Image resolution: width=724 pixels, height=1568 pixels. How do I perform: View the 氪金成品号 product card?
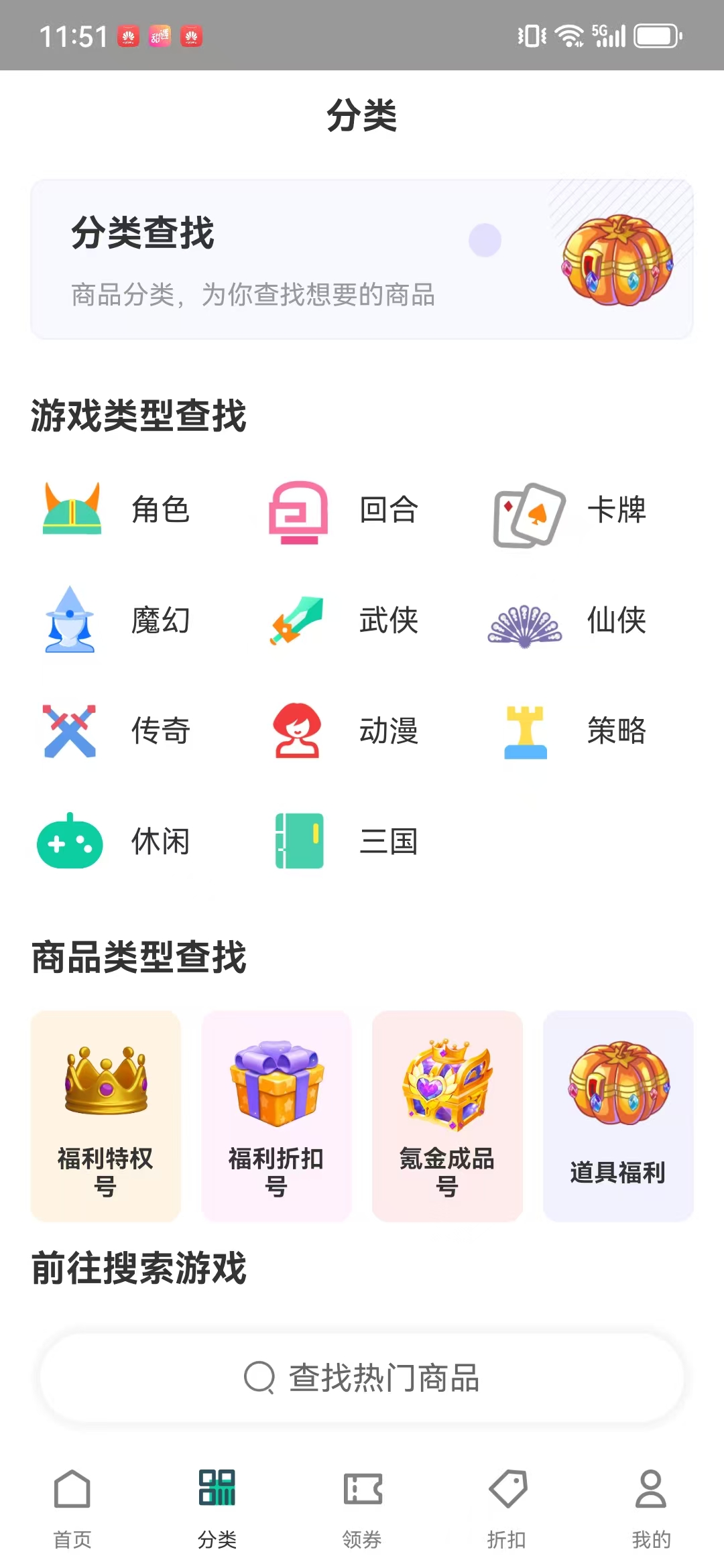[x=447, y=1116]
